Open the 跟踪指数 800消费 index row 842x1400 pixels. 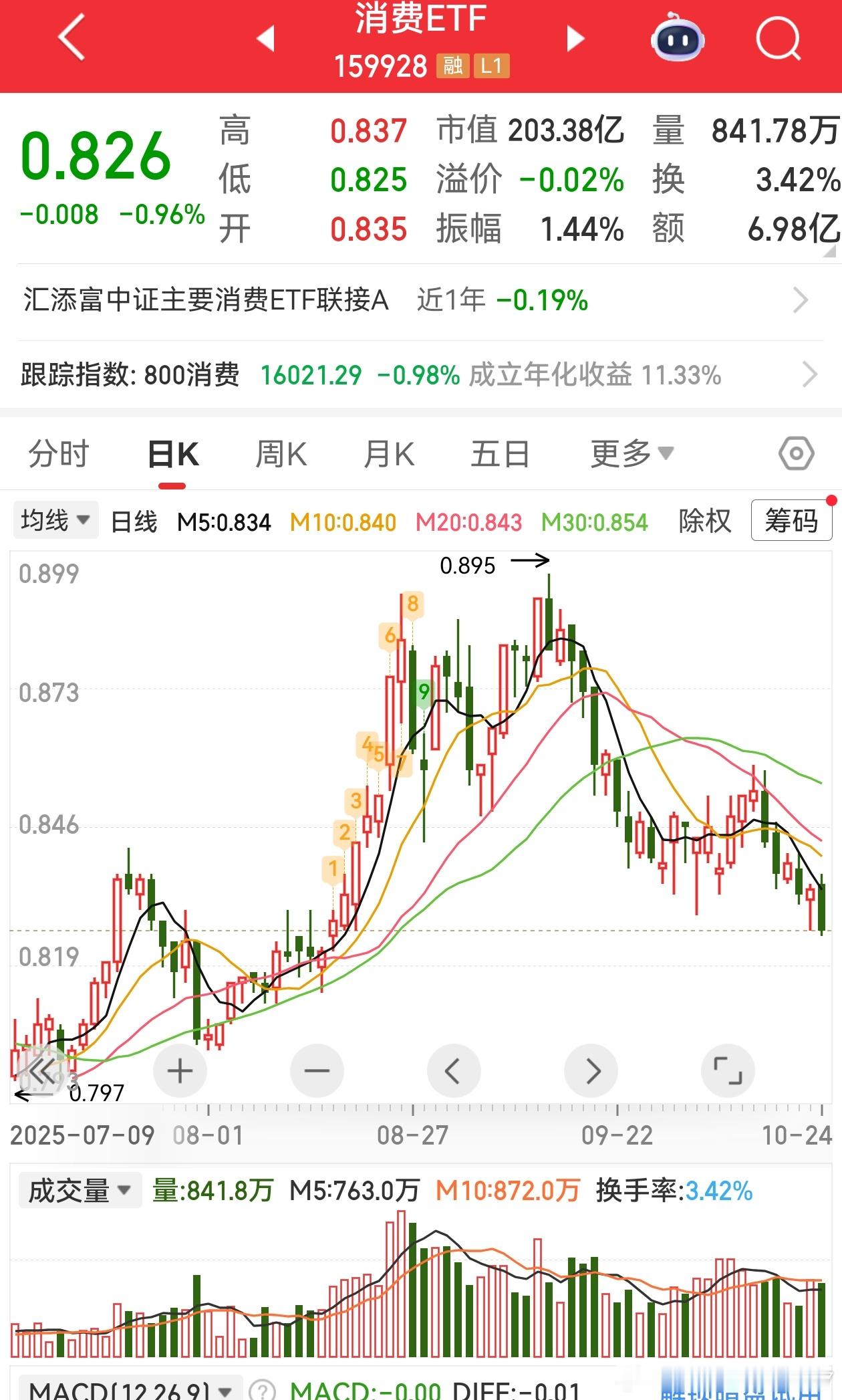click(x=414, y=375)
